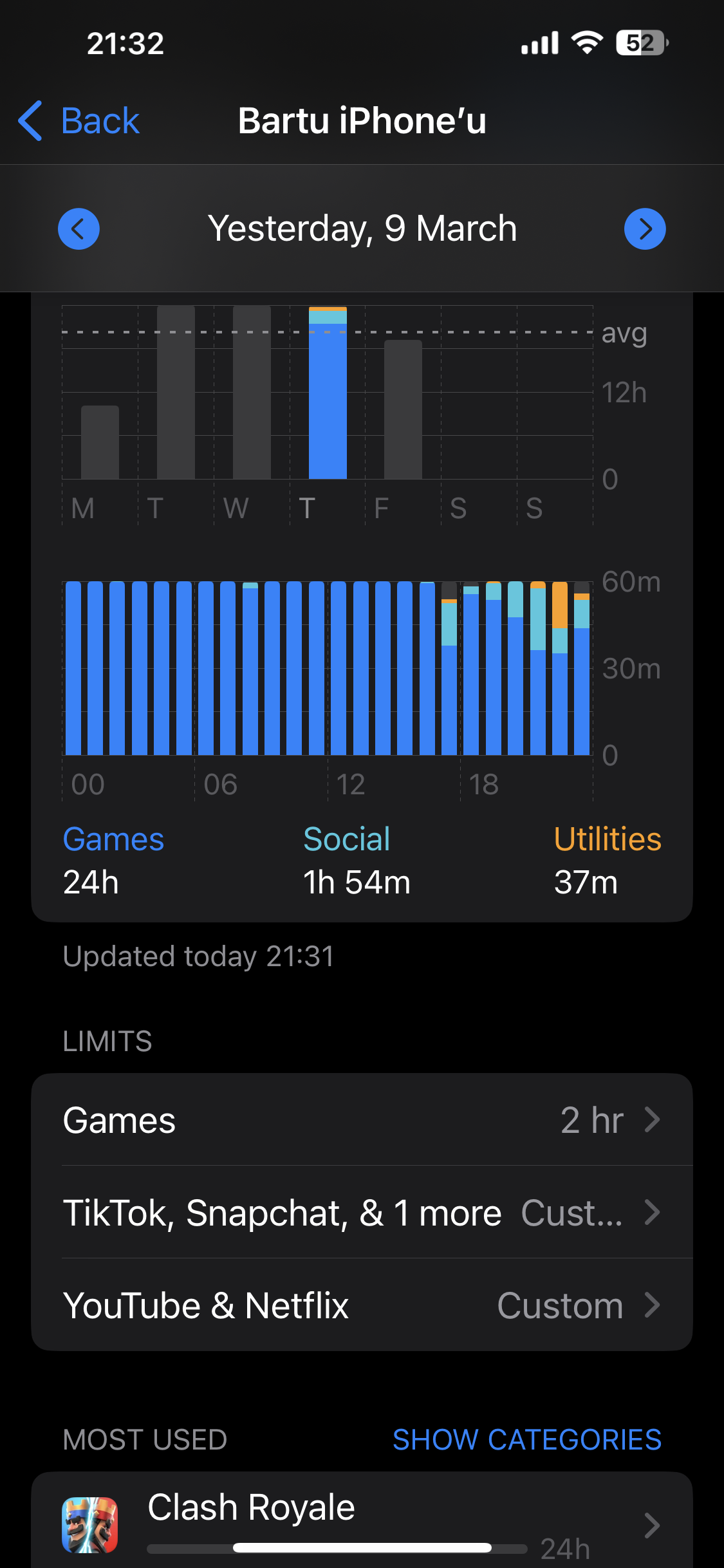Show the previous day's screen time
The image size is (724, 1568).
79,229
